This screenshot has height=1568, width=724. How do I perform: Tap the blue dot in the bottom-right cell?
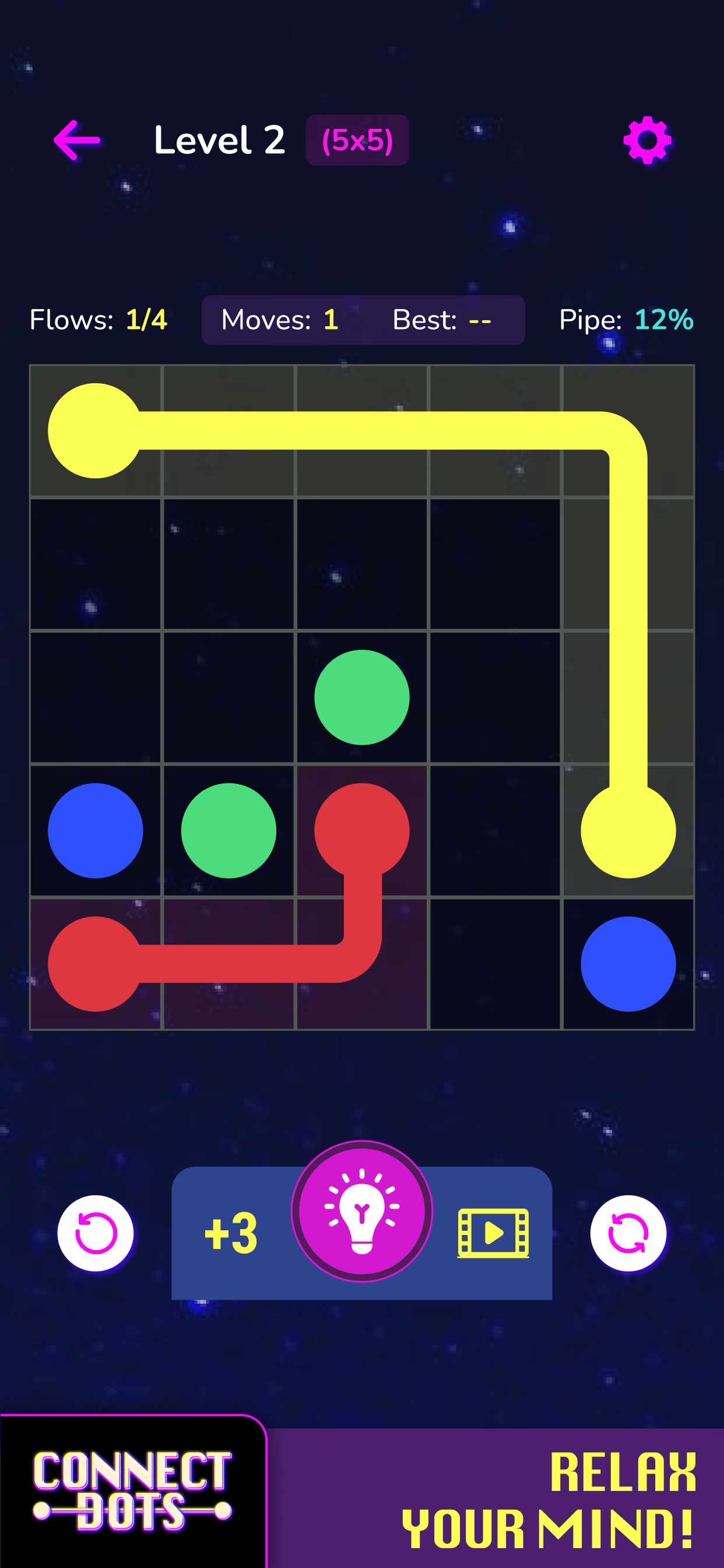click(x=628, y=964)
